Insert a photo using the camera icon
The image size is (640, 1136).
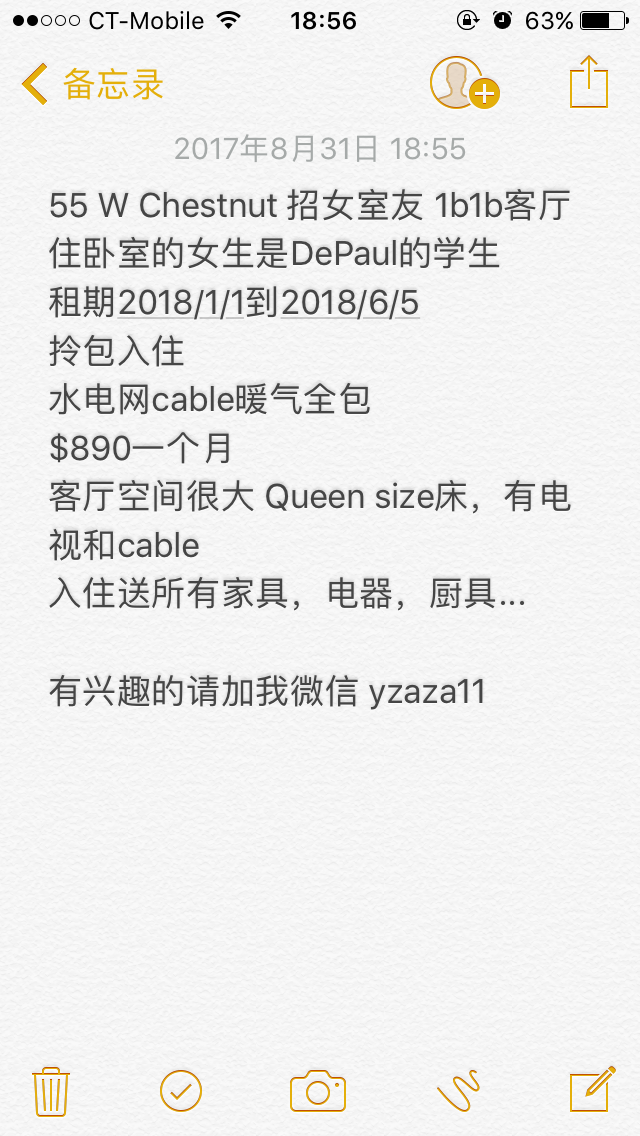coord(318,1090)
